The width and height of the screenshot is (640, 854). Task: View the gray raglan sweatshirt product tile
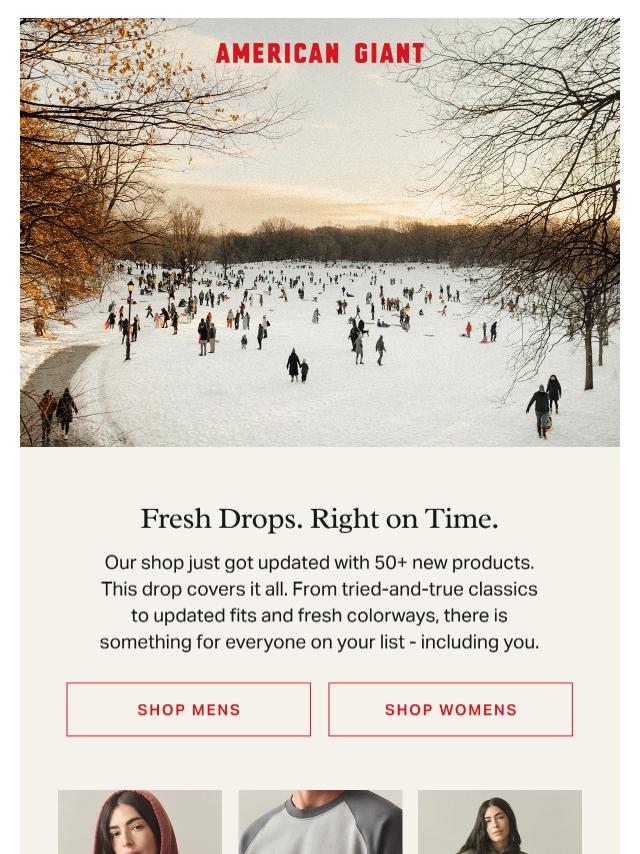[x=320, y=822]
